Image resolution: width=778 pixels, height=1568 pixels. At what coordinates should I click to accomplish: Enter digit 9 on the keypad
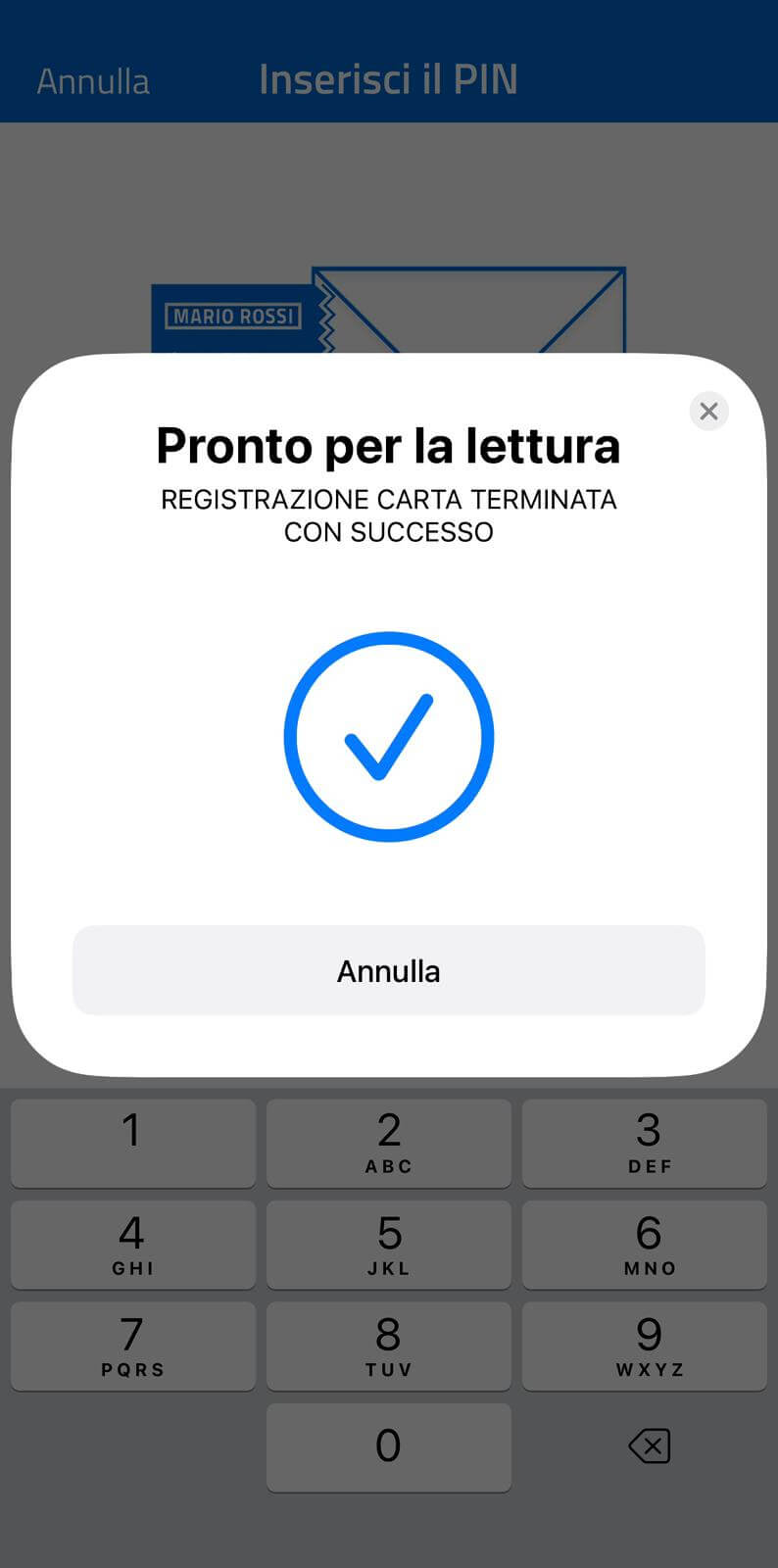coord(645,1347)
